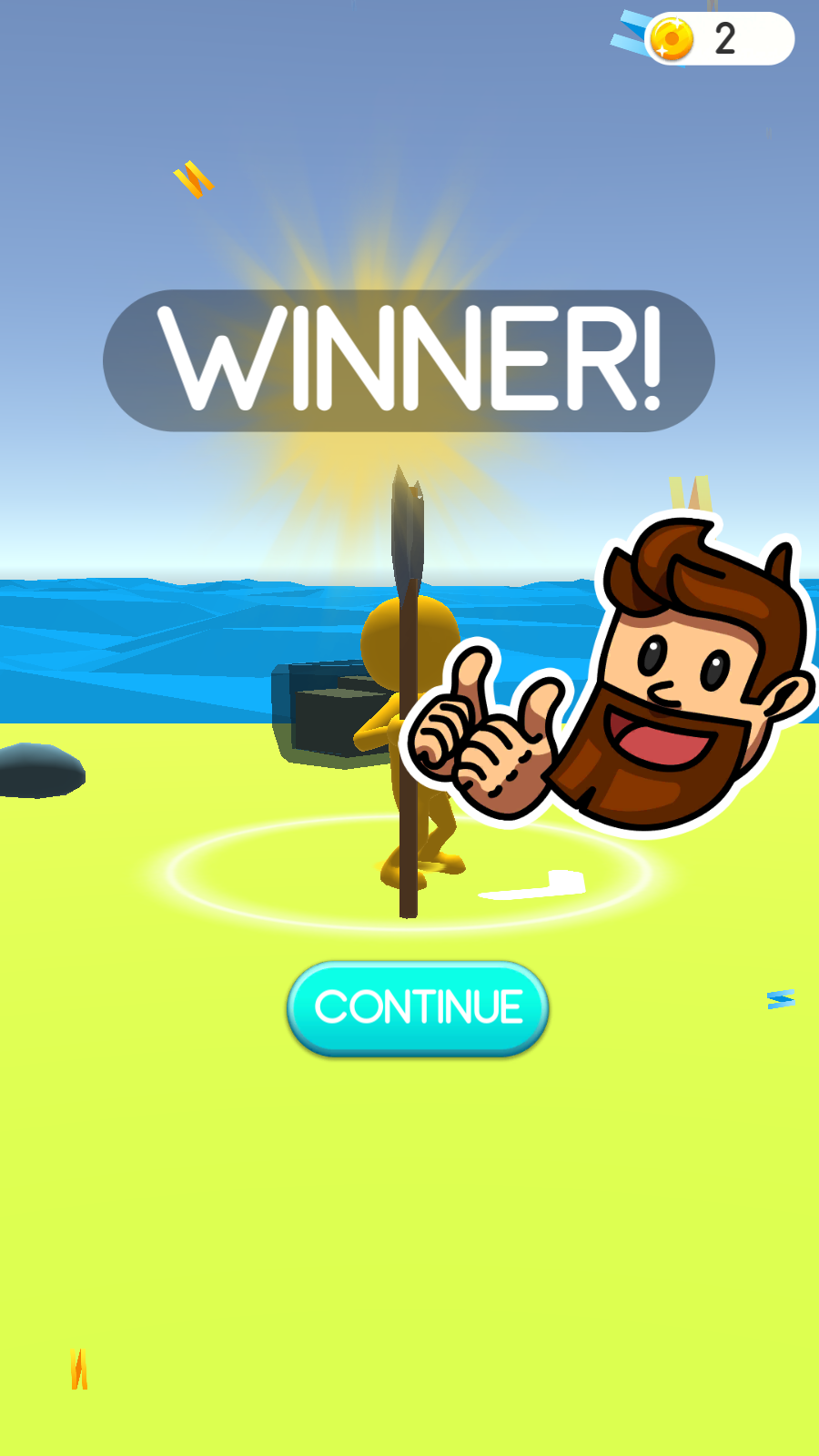Tap the CONTINUE button

(418, 1007)
